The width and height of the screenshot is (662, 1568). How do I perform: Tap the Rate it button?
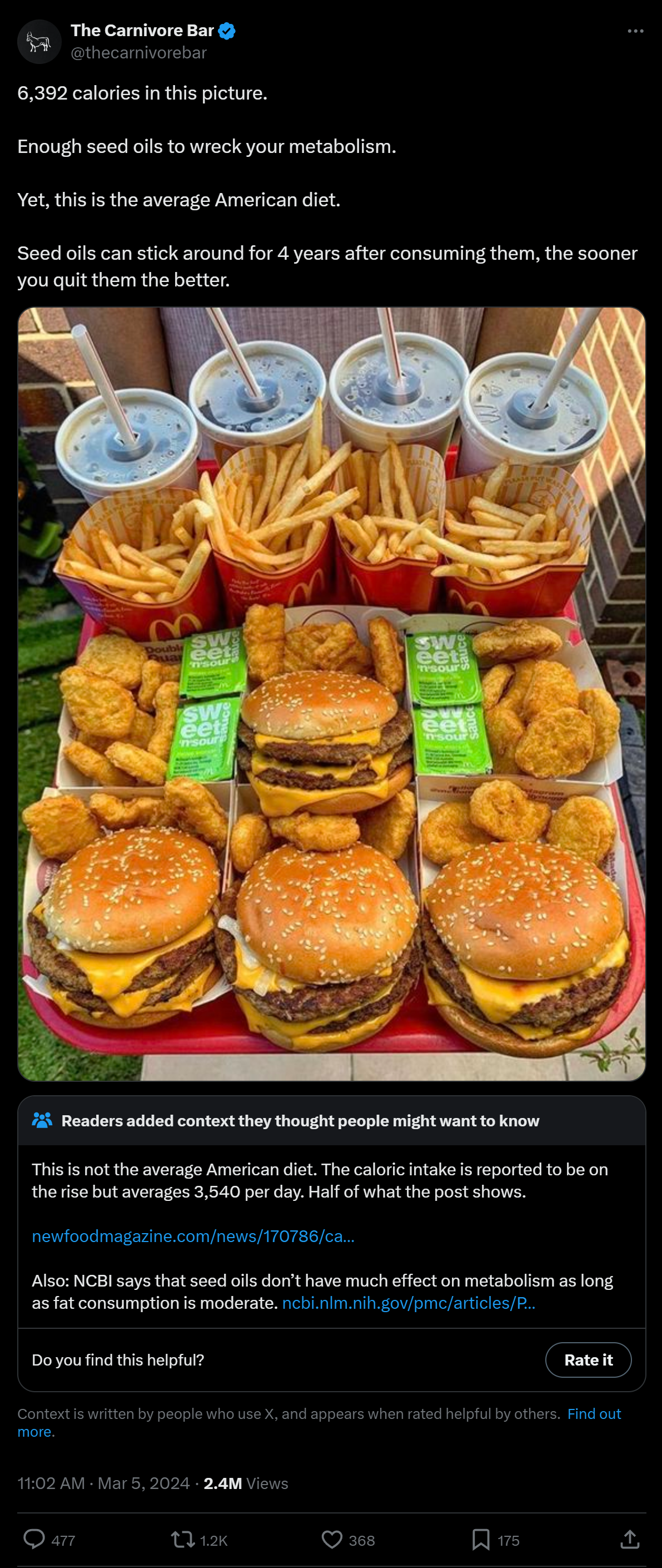tap(588, 1360)
